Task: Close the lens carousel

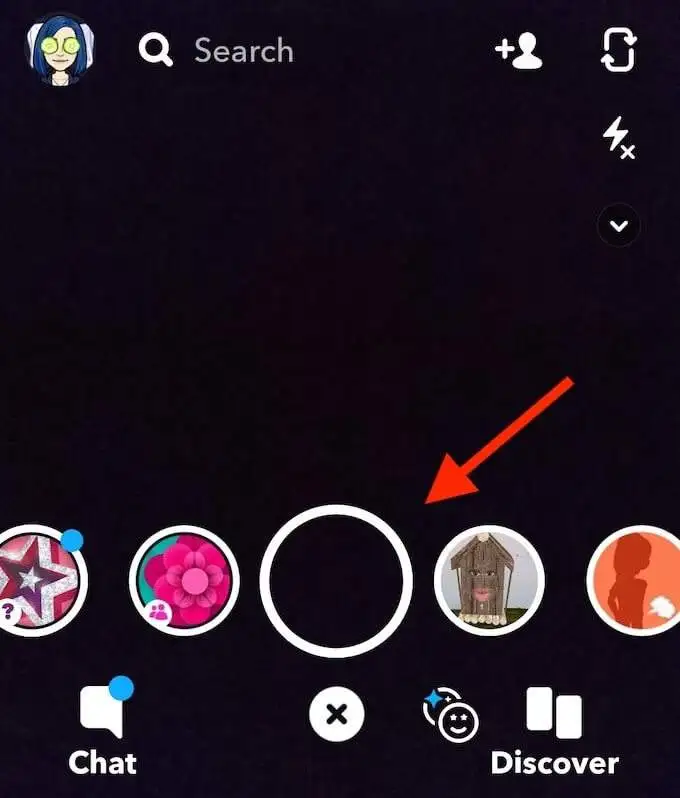Action: click(x=337, y=715)
